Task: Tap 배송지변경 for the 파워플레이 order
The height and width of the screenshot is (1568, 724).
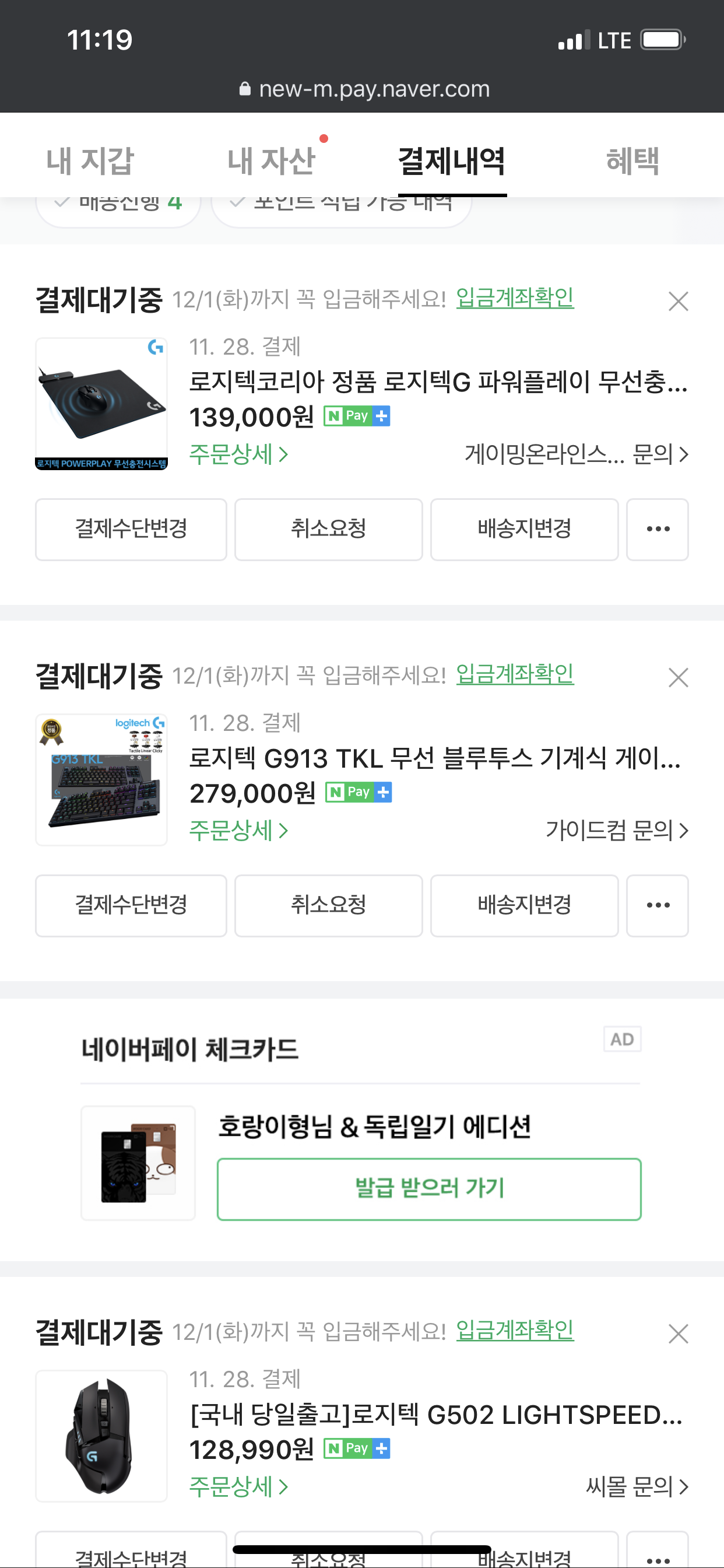Action: tap(524, 529)
